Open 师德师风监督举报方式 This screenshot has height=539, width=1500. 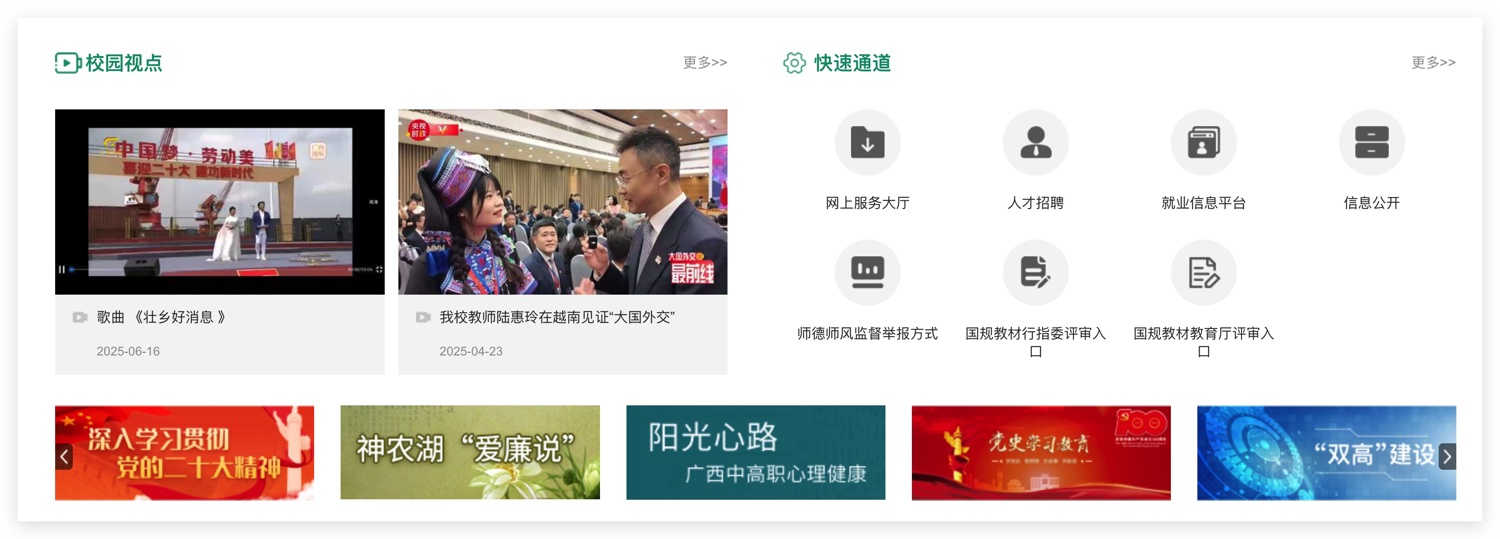pyautogui.click(x=867, y=273)
